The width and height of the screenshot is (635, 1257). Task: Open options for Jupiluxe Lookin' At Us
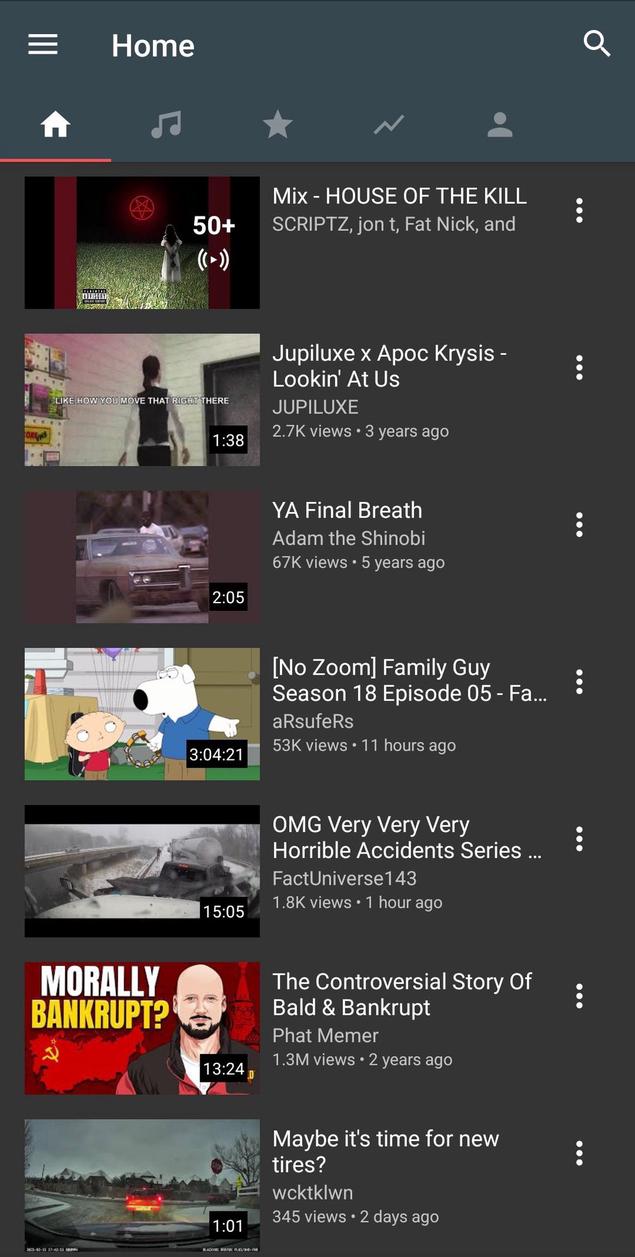(x=579, y=367)
